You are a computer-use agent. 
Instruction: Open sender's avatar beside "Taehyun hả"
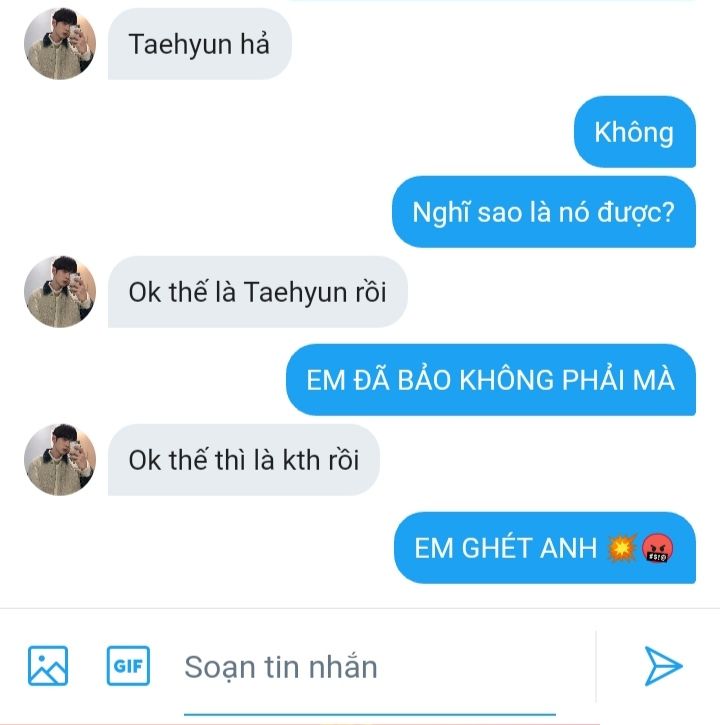[x=60, y=45]
